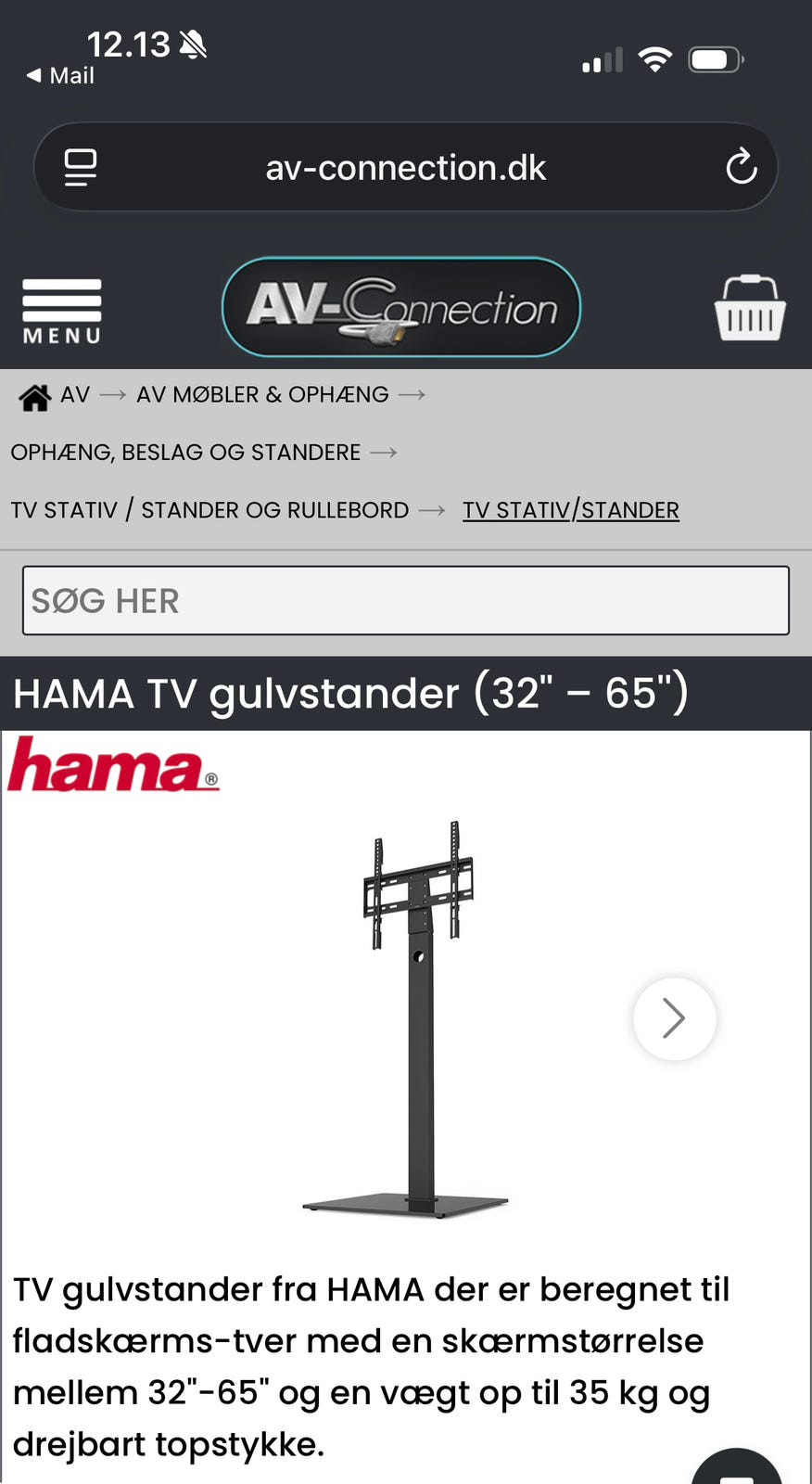Tap the home icon AV breadcrumb
The image size is (812, 1484).
point(54,396)
